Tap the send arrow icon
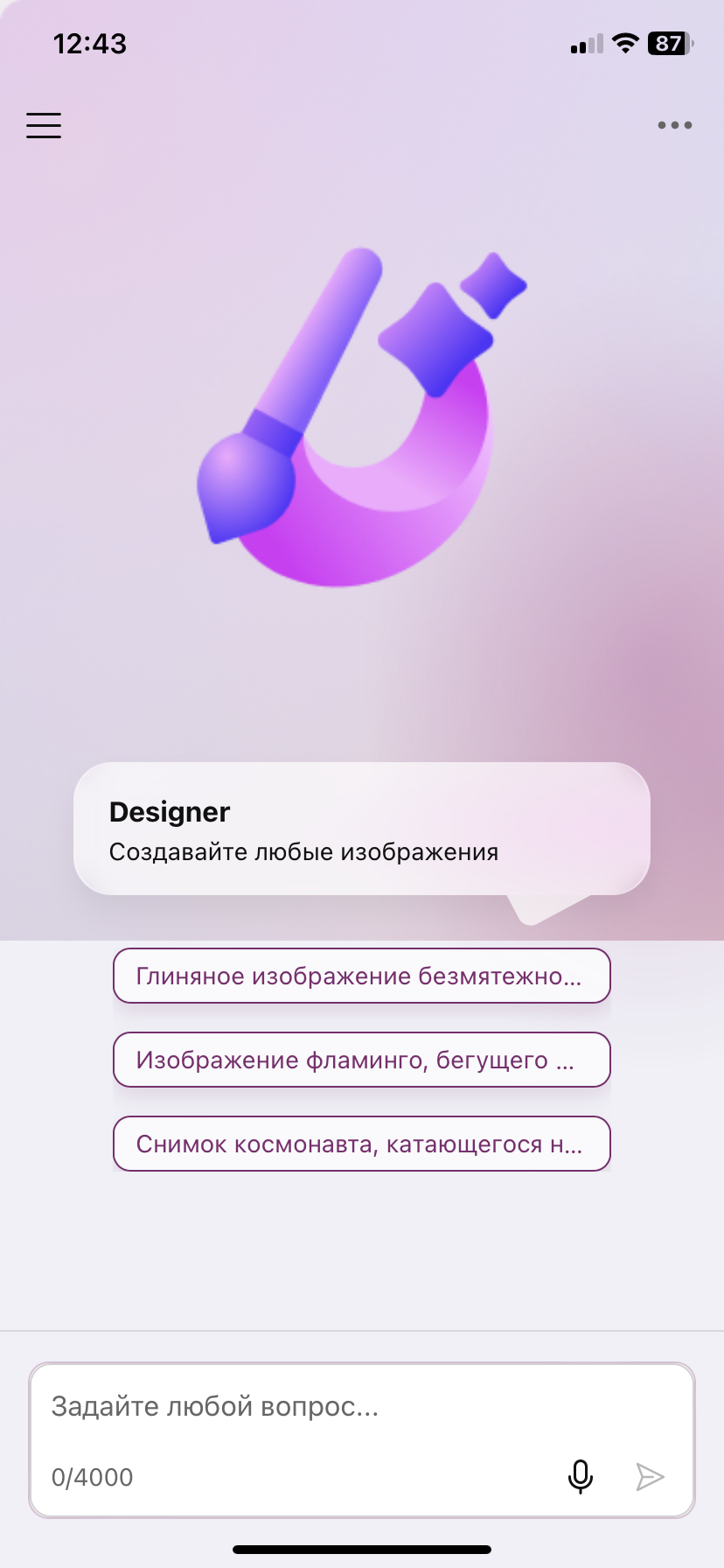 650,1477
